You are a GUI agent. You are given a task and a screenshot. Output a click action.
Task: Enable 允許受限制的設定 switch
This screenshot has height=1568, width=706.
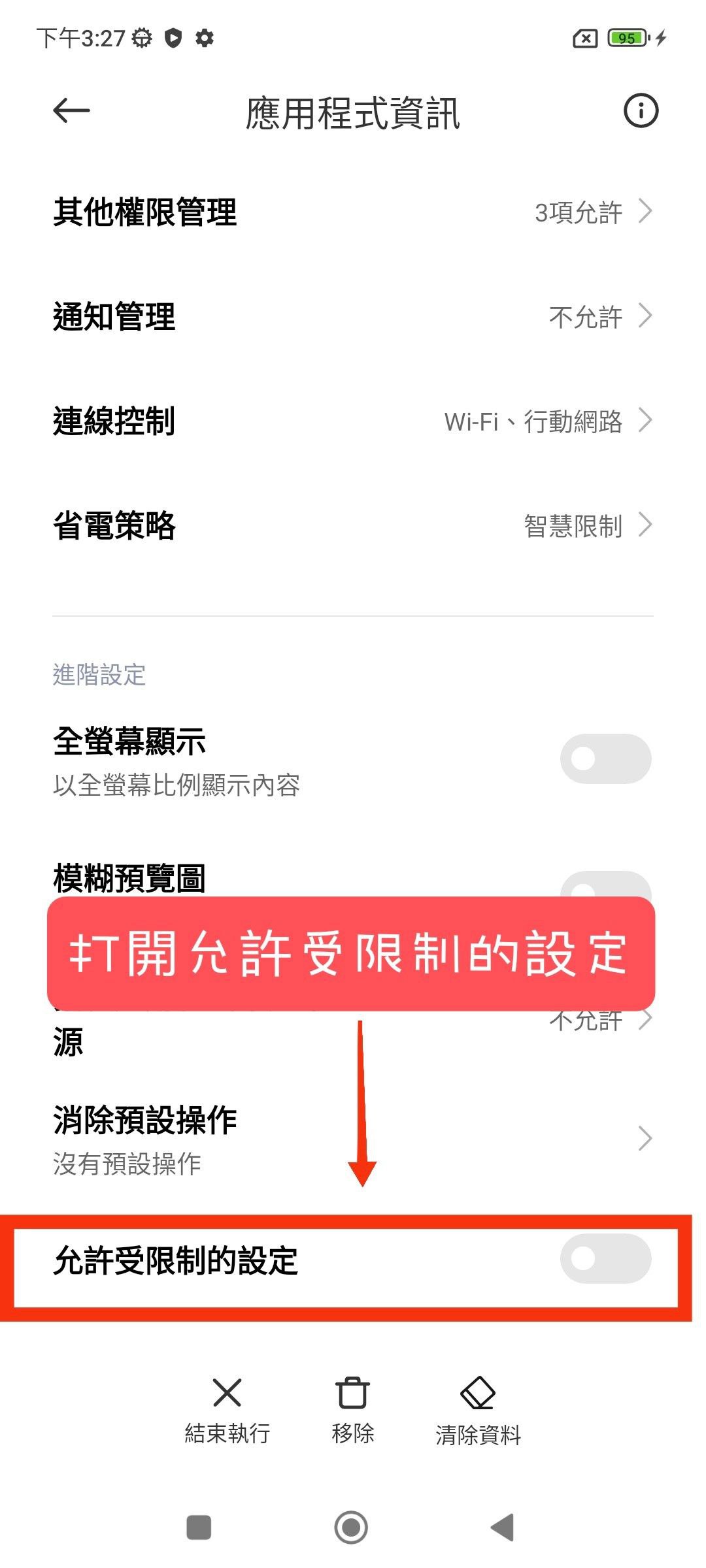[605, 1258]
